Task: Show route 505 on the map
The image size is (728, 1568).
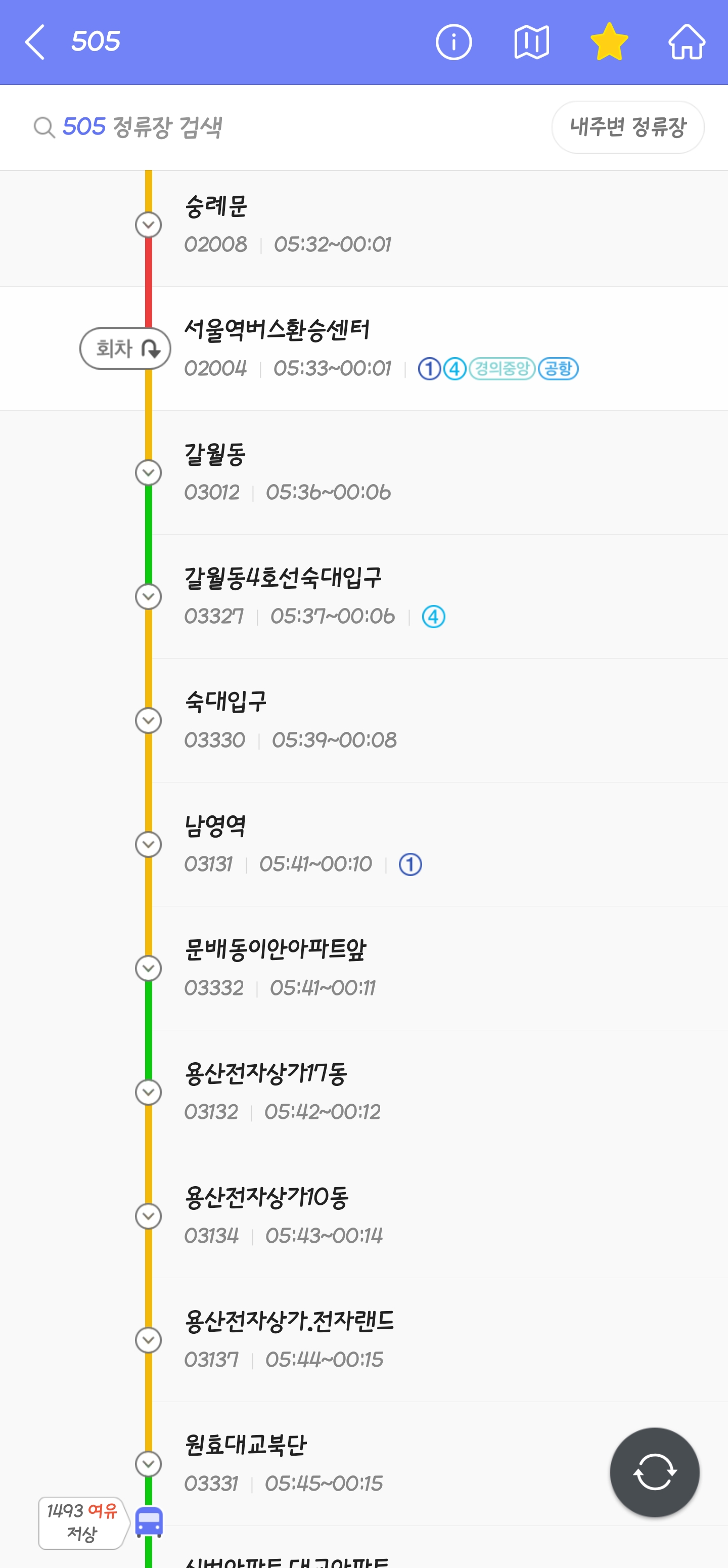Action: (531, 42)
